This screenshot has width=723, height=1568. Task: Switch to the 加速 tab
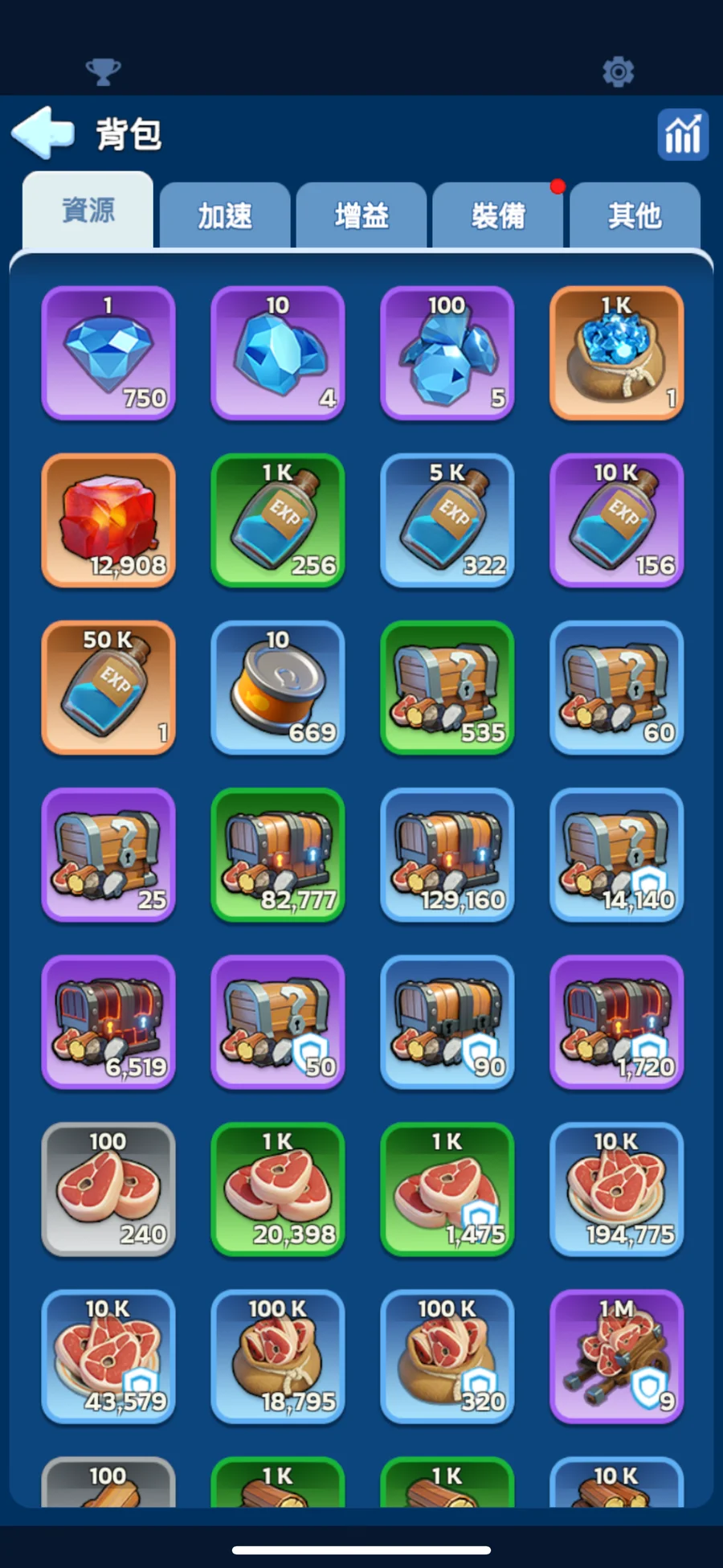click(x=225, y=215)
